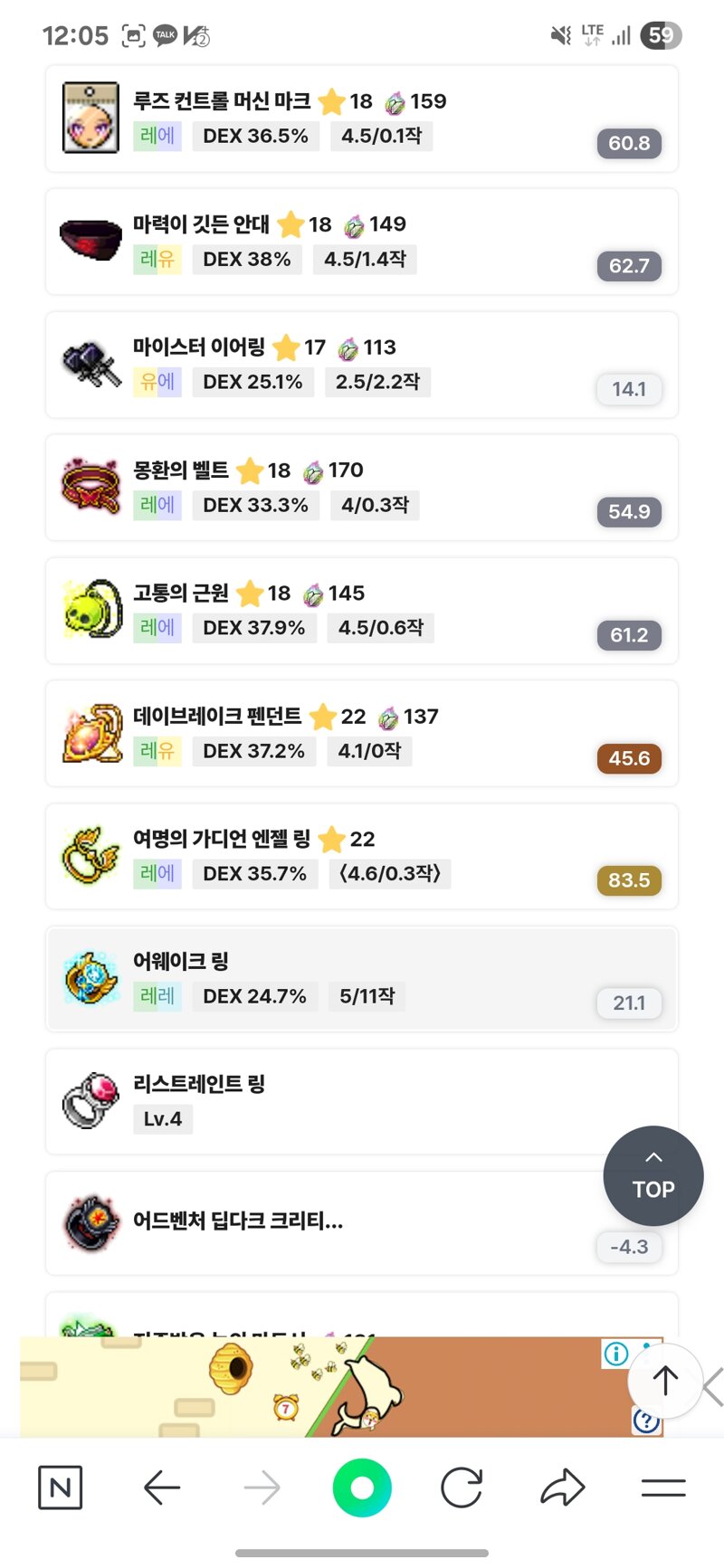
Task: Share this page
Action: [562, 1487]
